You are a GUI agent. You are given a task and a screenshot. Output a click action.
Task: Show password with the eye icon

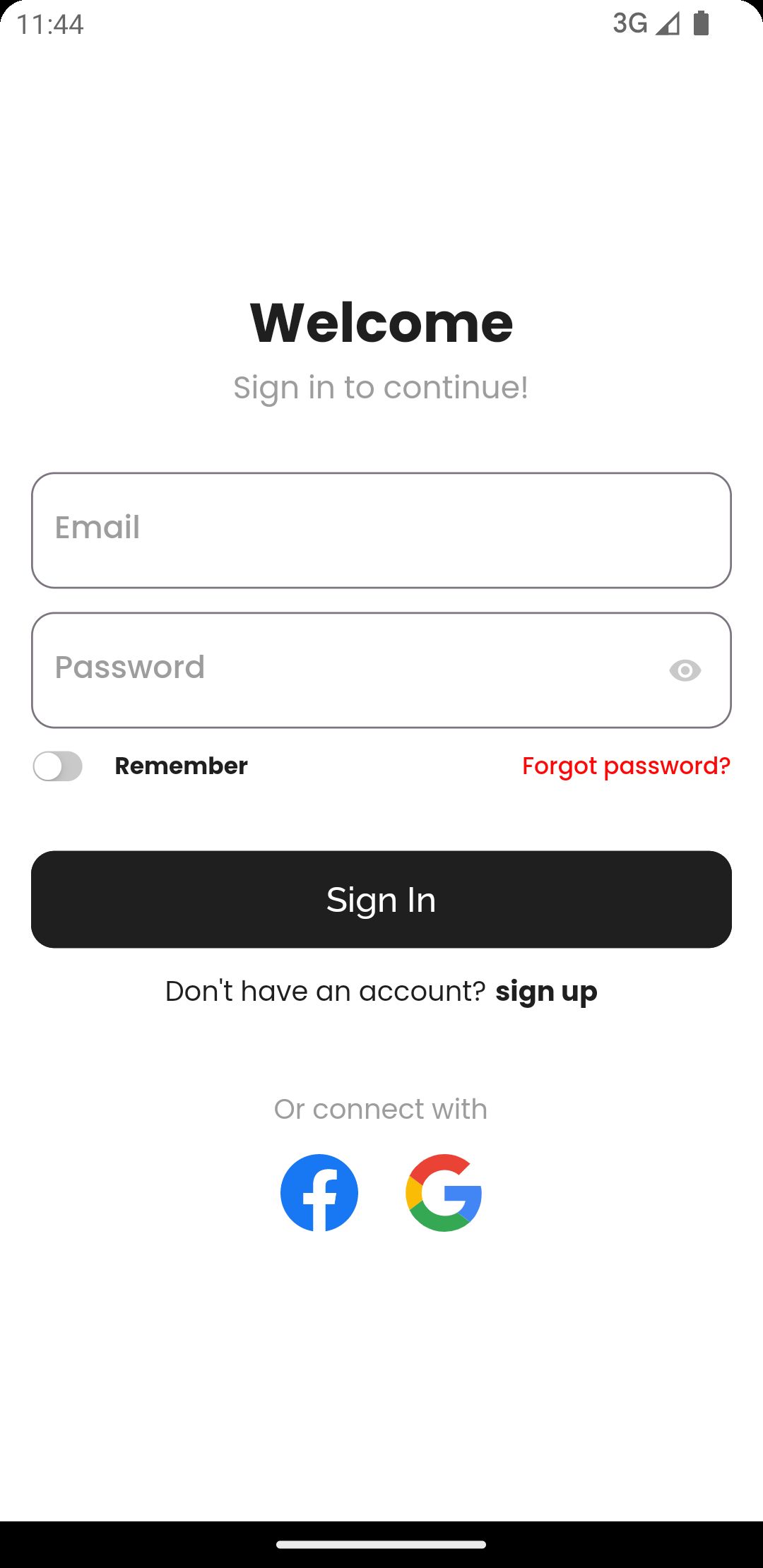685,670
